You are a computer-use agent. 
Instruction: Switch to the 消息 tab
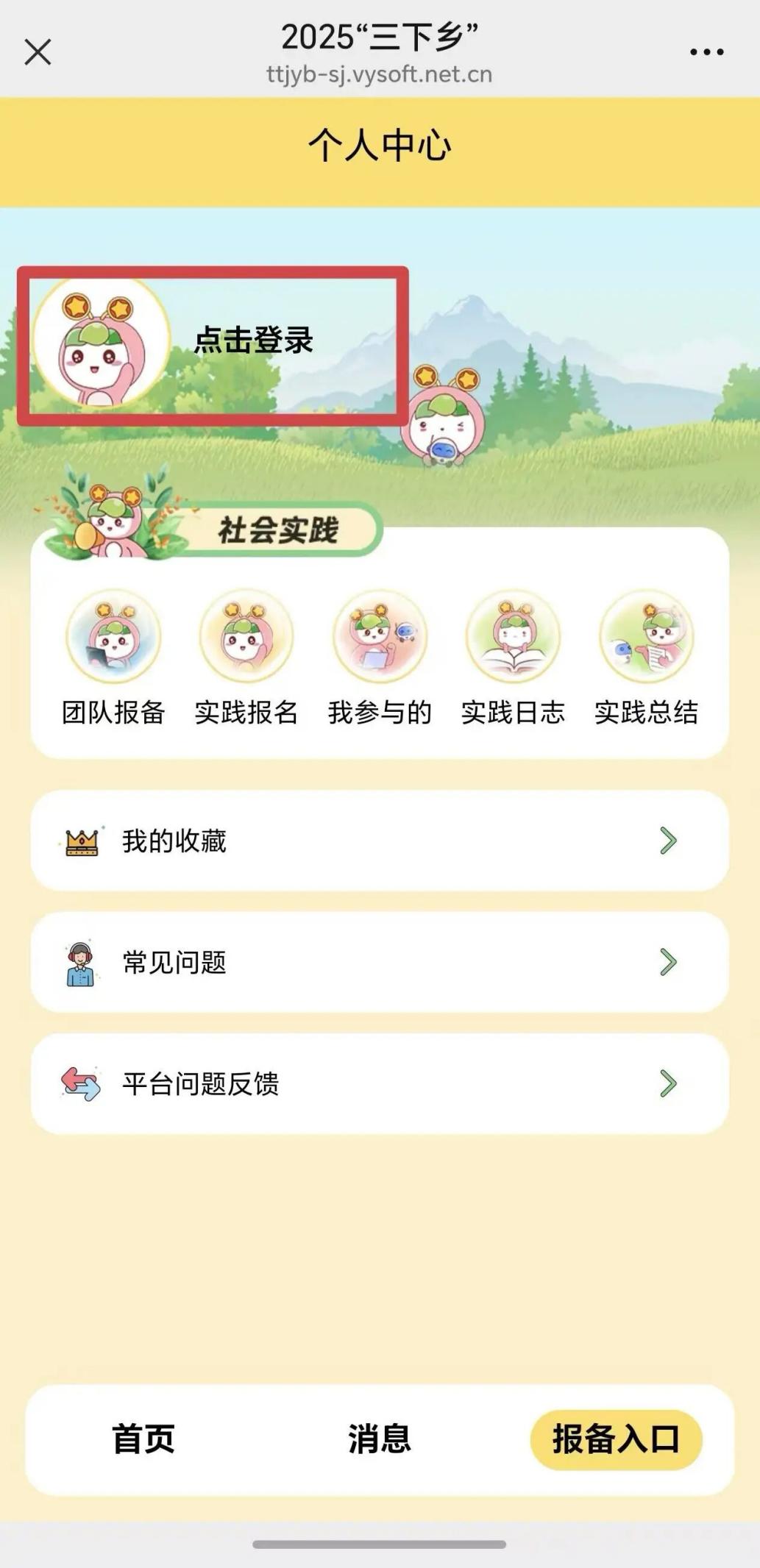click(380, 1439)
